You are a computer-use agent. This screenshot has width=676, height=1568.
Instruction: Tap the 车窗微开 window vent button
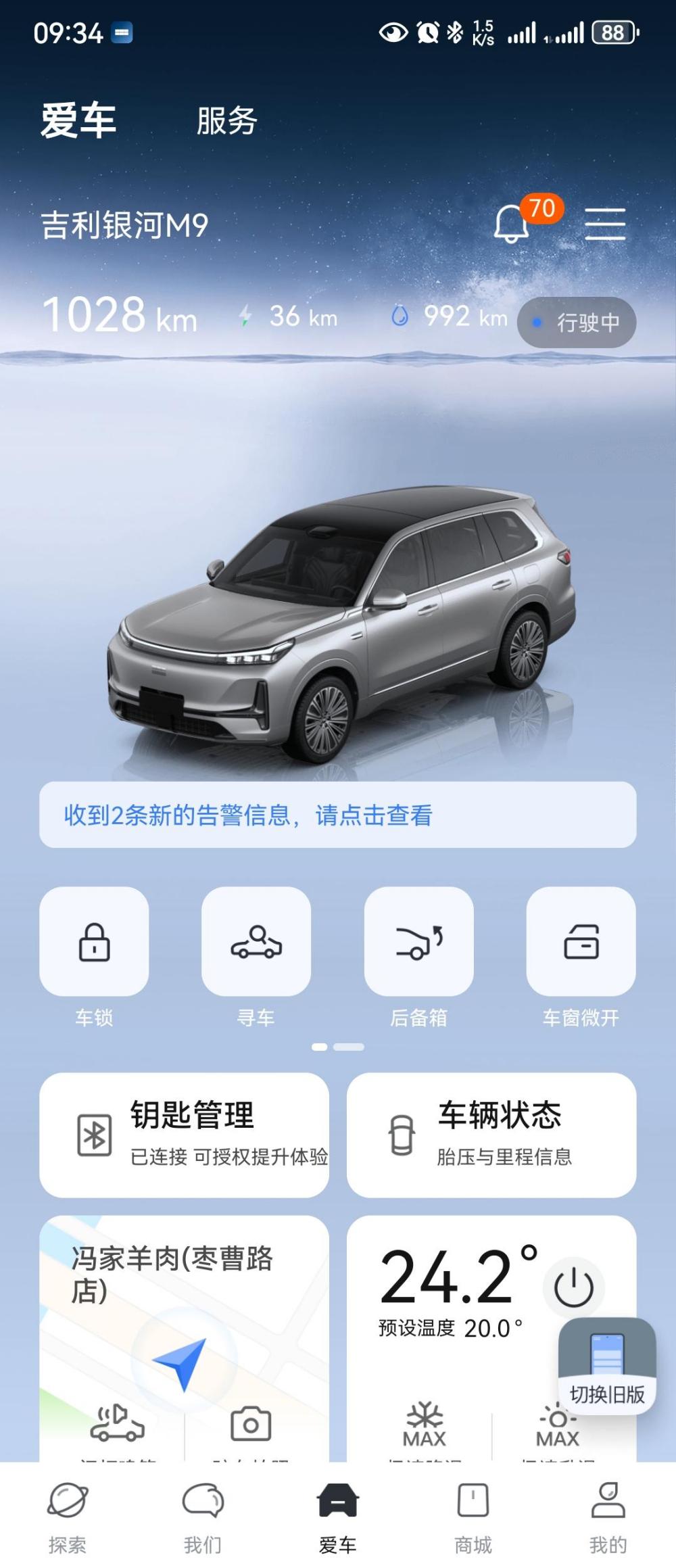[581, 941]
